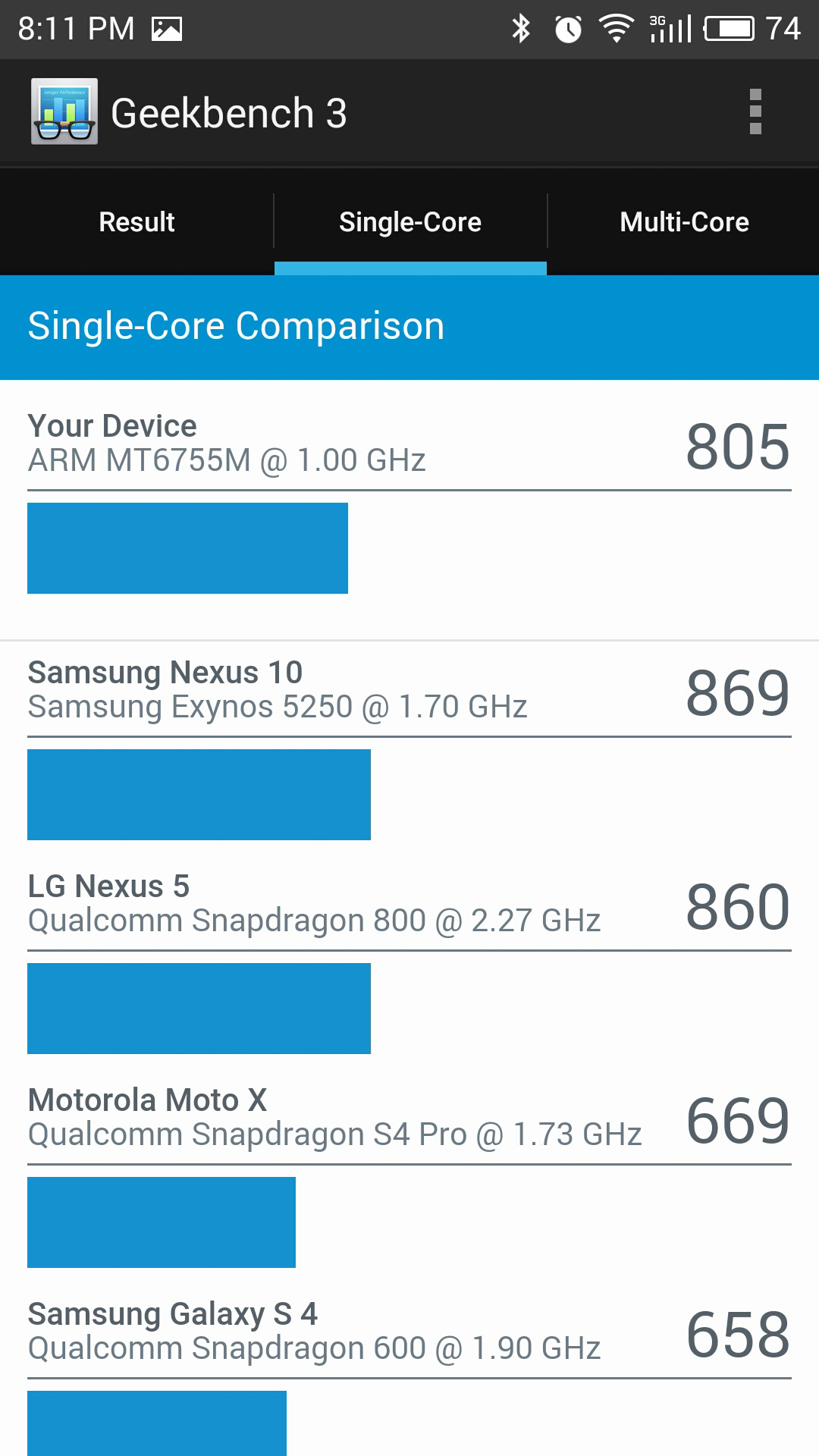Open the overflow menu
The width and height of the screenshot is (819, 1456).
tap(755, 112)
